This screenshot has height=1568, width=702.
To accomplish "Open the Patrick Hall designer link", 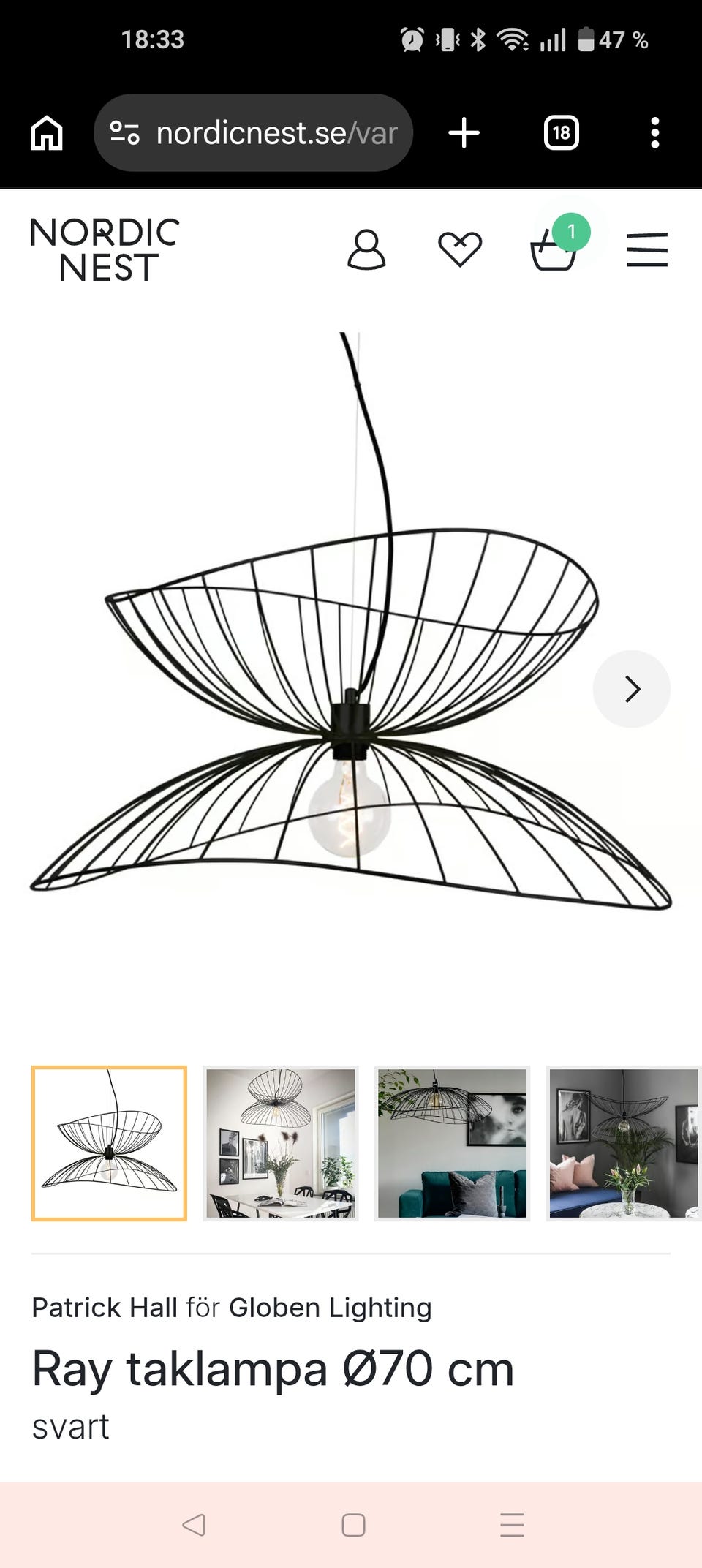I will 105,1308.
